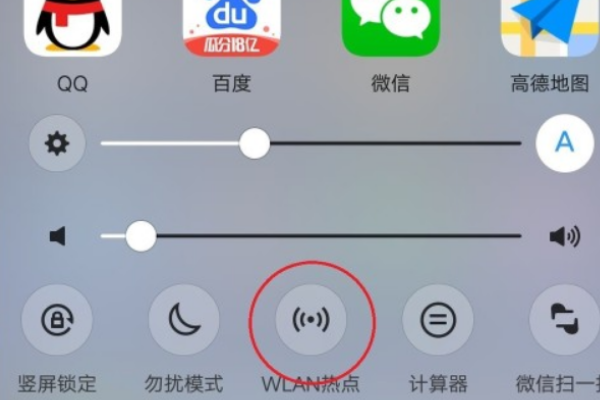Turn on WLAN热点 hotspot
The width and height of the screenshot is (600, 400).
point(311,320)
